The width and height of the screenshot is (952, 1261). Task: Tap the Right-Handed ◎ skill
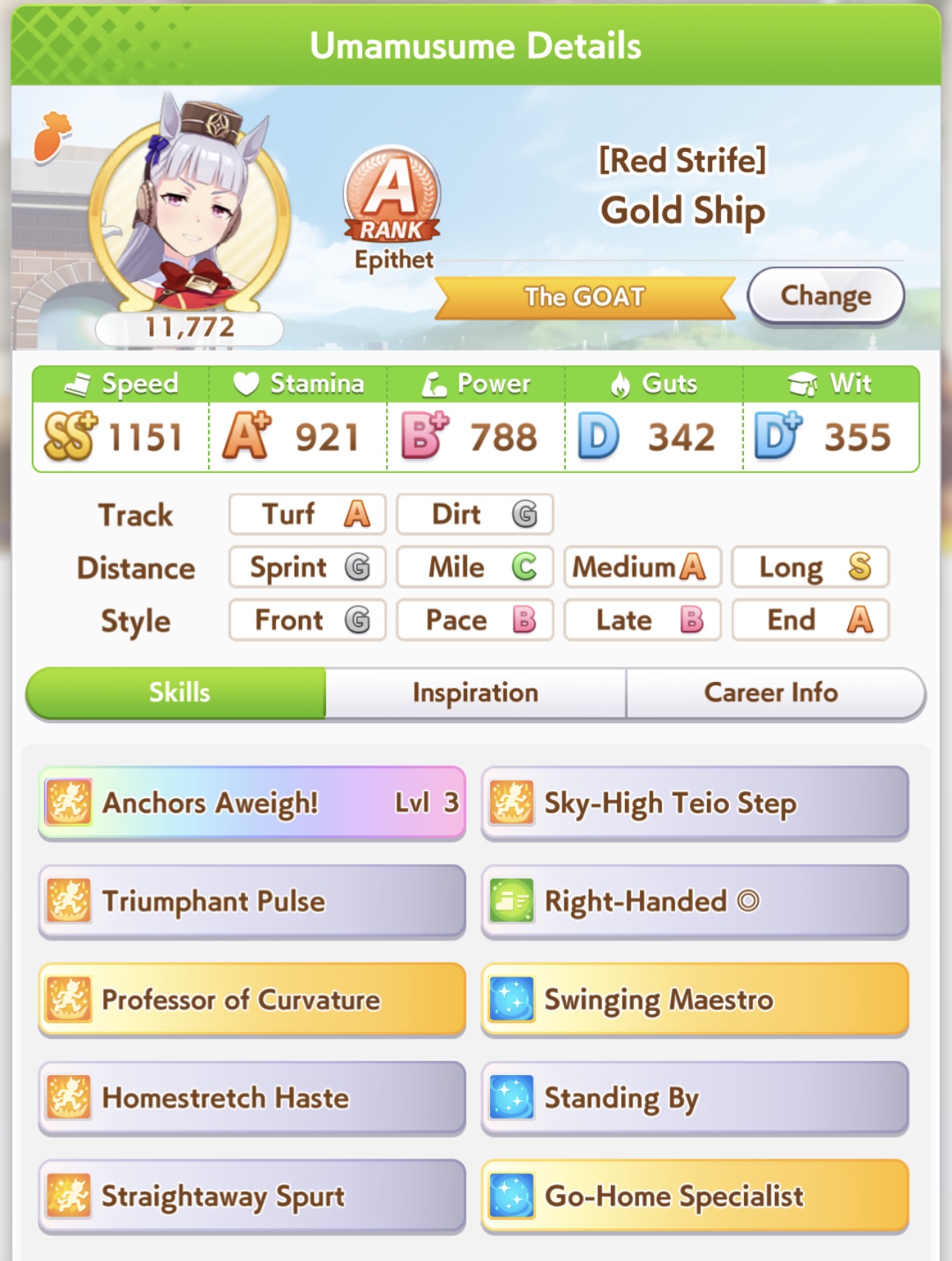tap(694, 902)
